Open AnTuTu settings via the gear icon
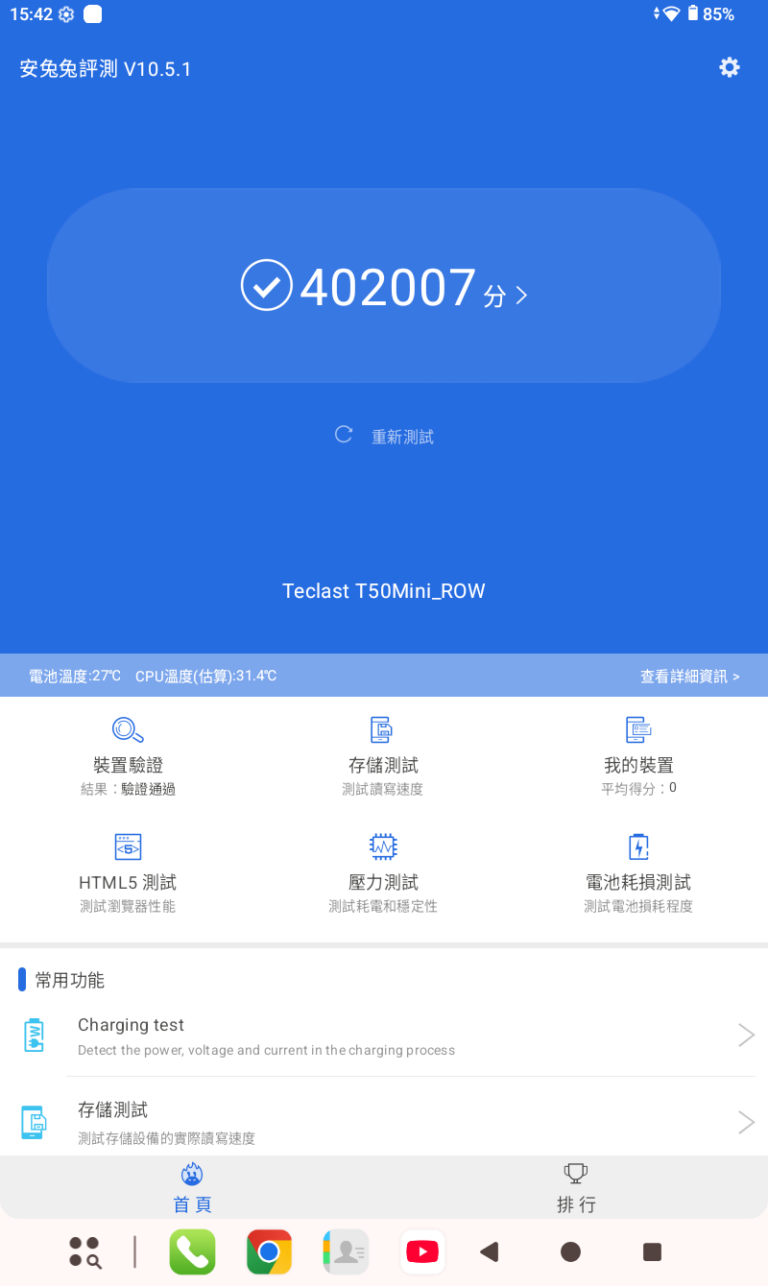Image resolution: width=768 pixels, height=1286 pixels. pyautogui.click(x=729, y=67)
